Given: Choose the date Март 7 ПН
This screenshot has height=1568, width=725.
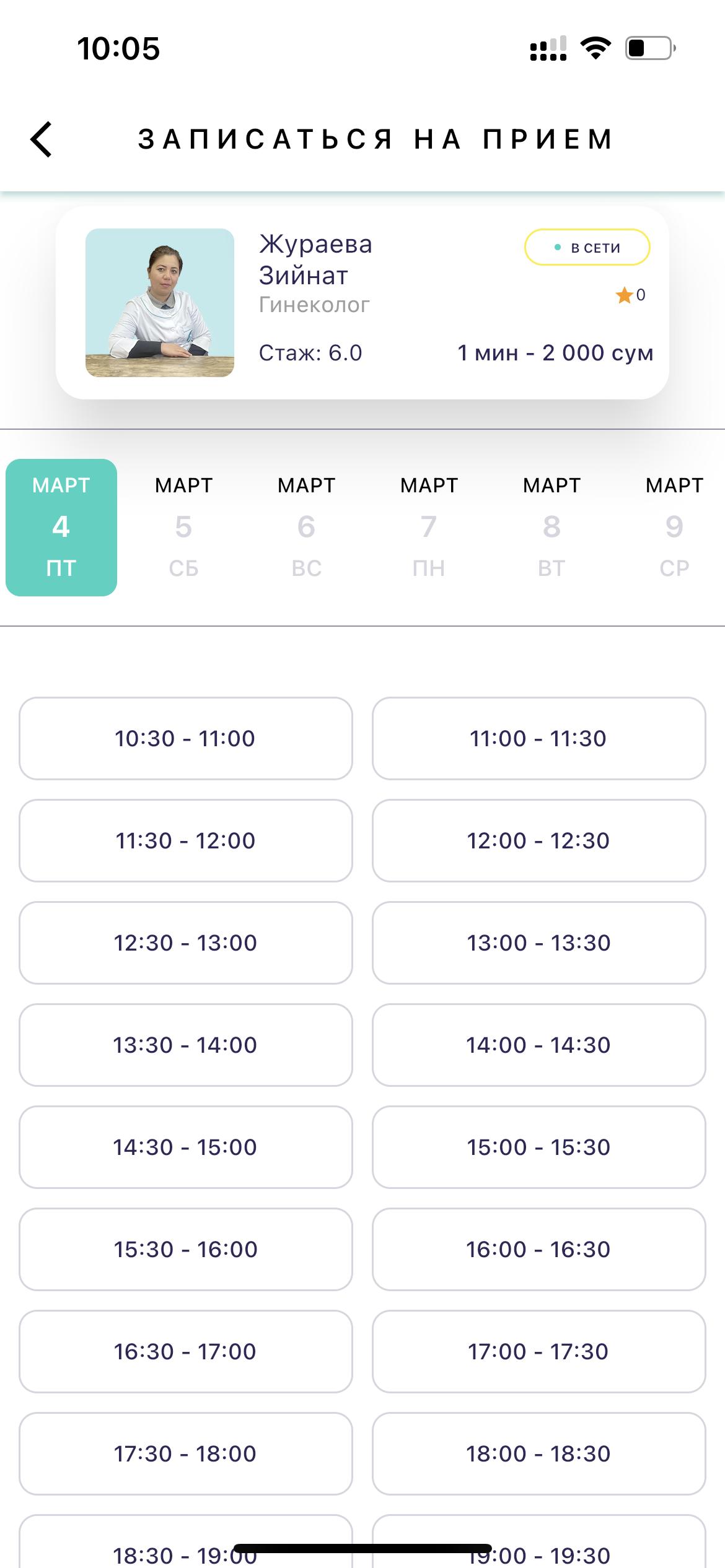Looking at the screenshot, I should pyautogui.click(x=429, y=527).
